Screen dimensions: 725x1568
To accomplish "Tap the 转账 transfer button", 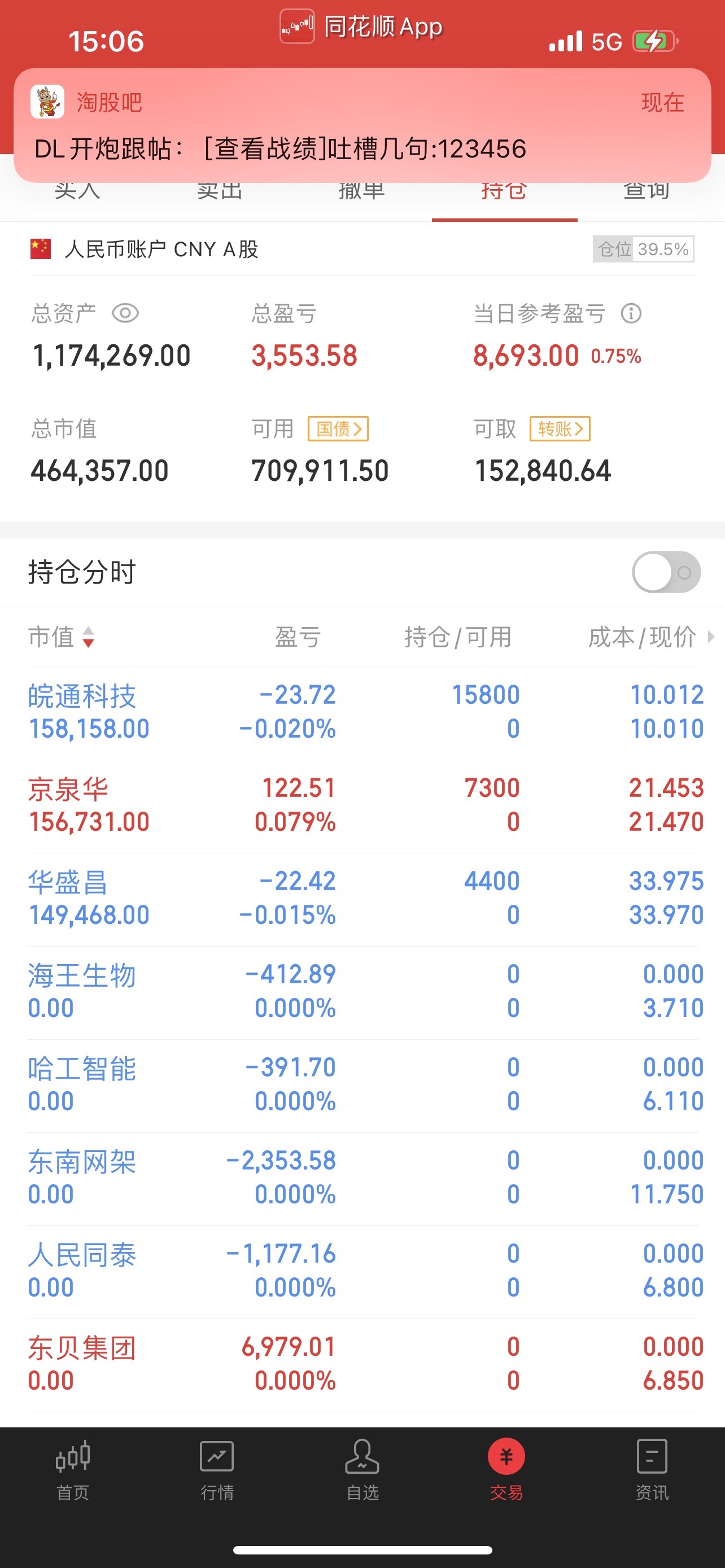I will tap(560, 429).
